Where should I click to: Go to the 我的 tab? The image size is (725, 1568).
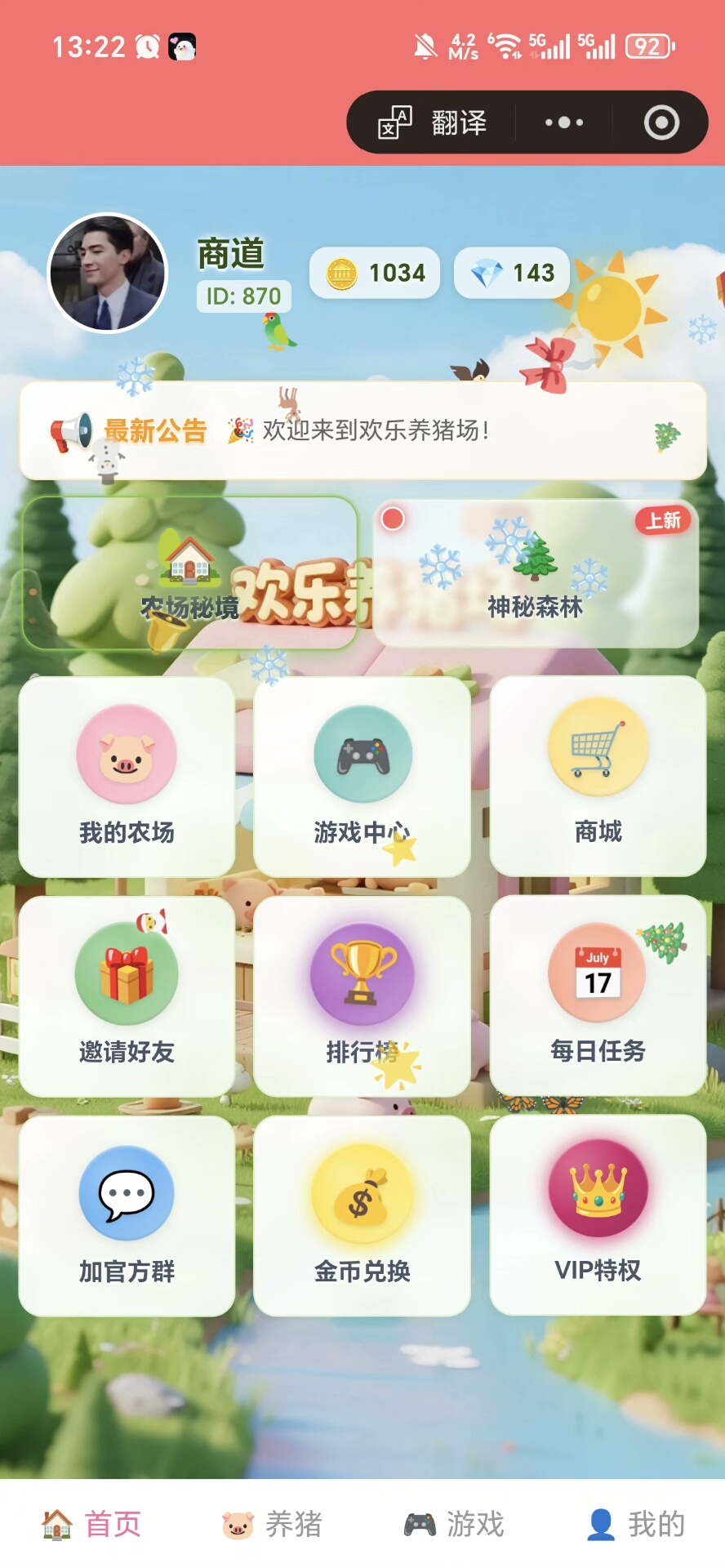click(x=635, y=1524)
